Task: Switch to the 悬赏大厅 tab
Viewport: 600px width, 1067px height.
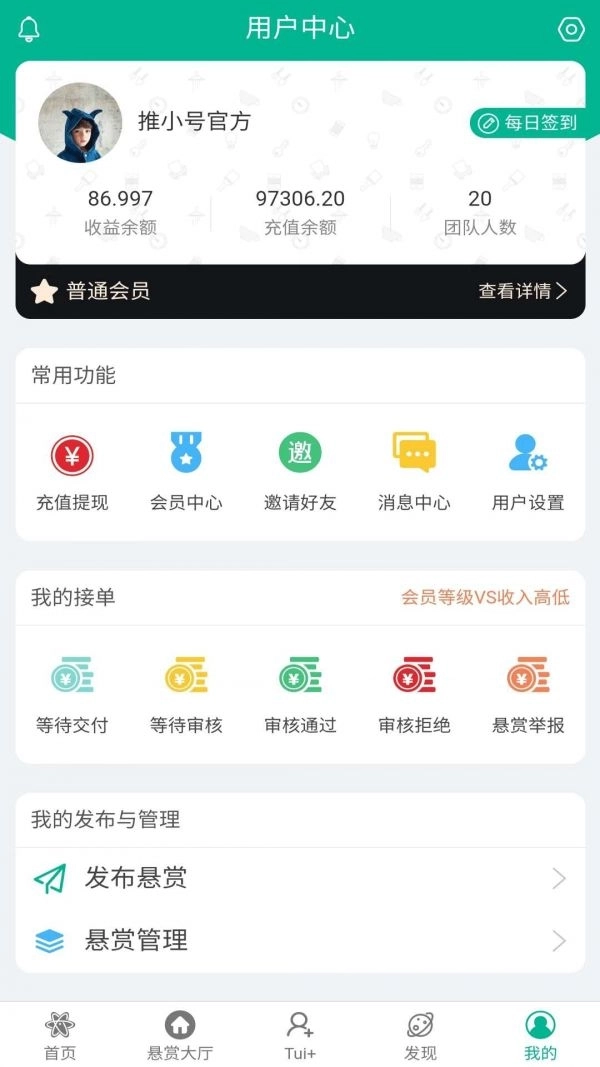Action: [180, 1035]
